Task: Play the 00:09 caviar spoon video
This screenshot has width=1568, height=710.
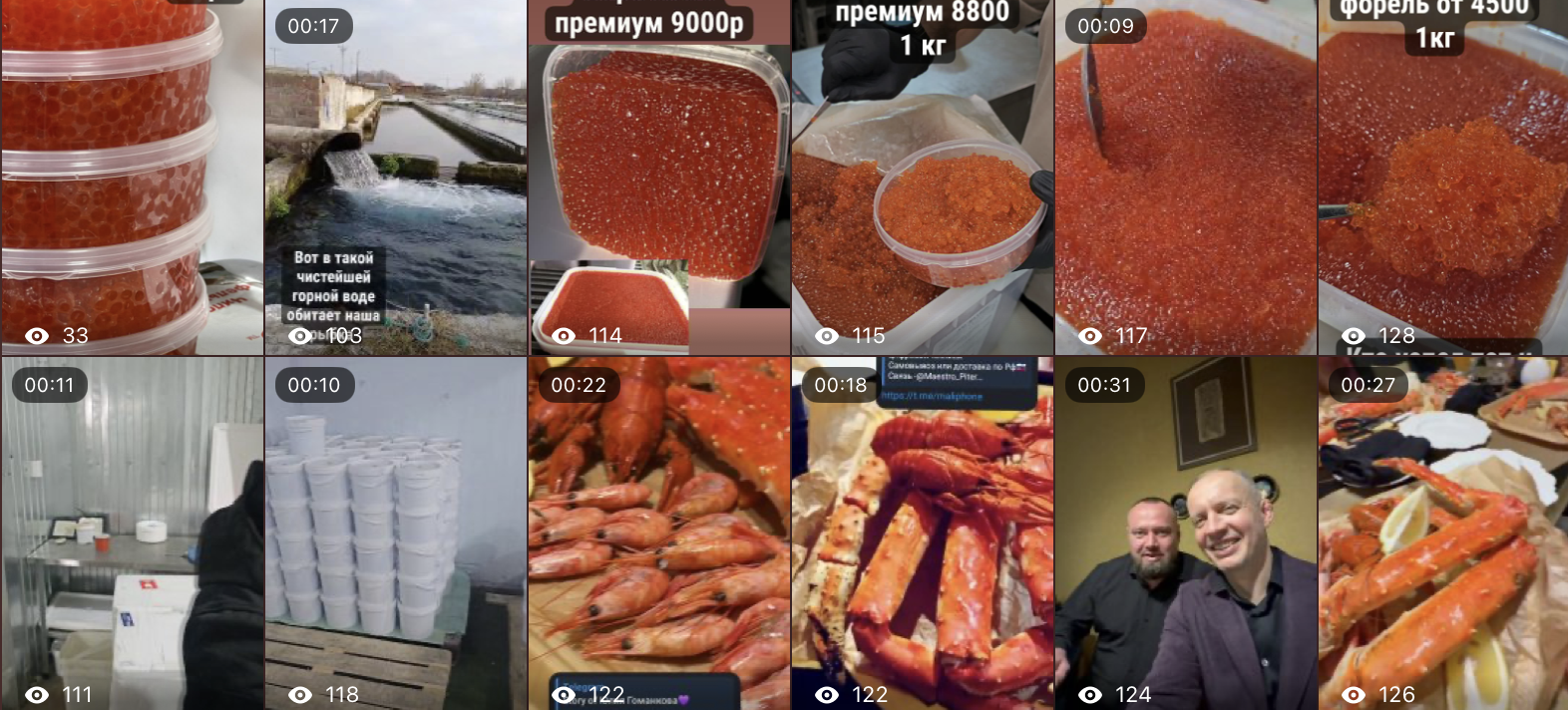Action: pos(1185,177)
